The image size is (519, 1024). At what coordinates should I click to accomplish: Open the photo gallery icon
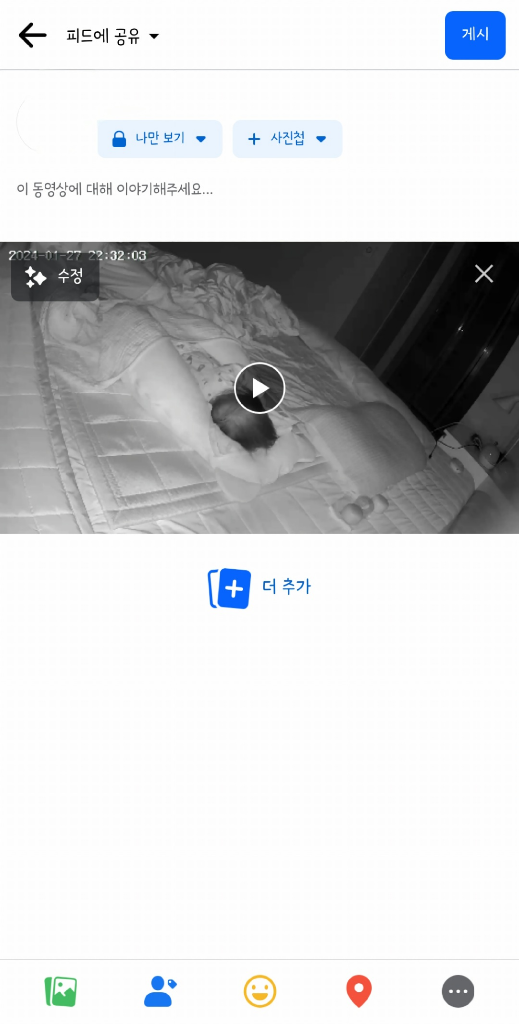61,992
